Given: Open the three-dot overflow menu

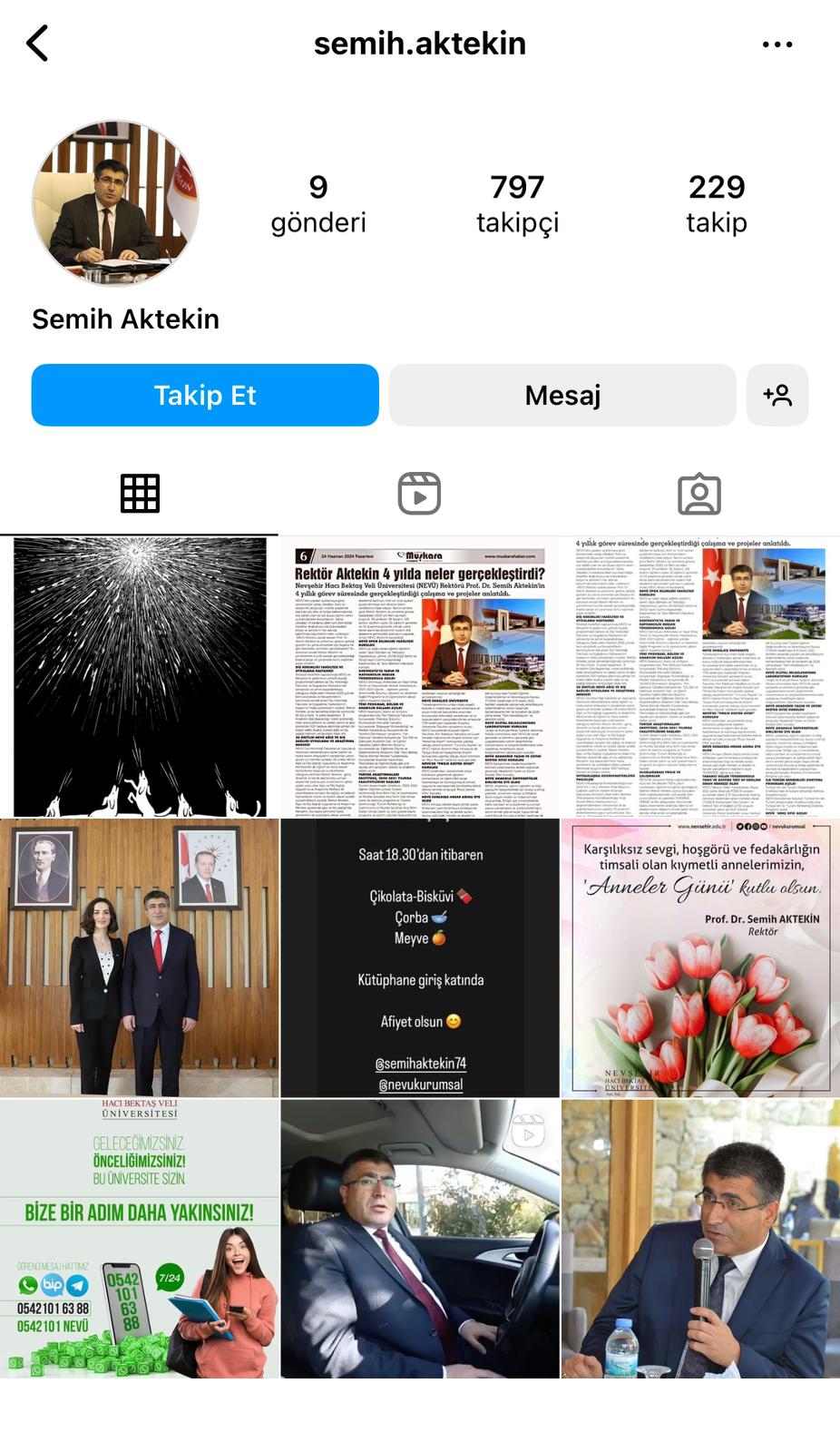Looking at the screenshot, I should [x=777, y=44].
